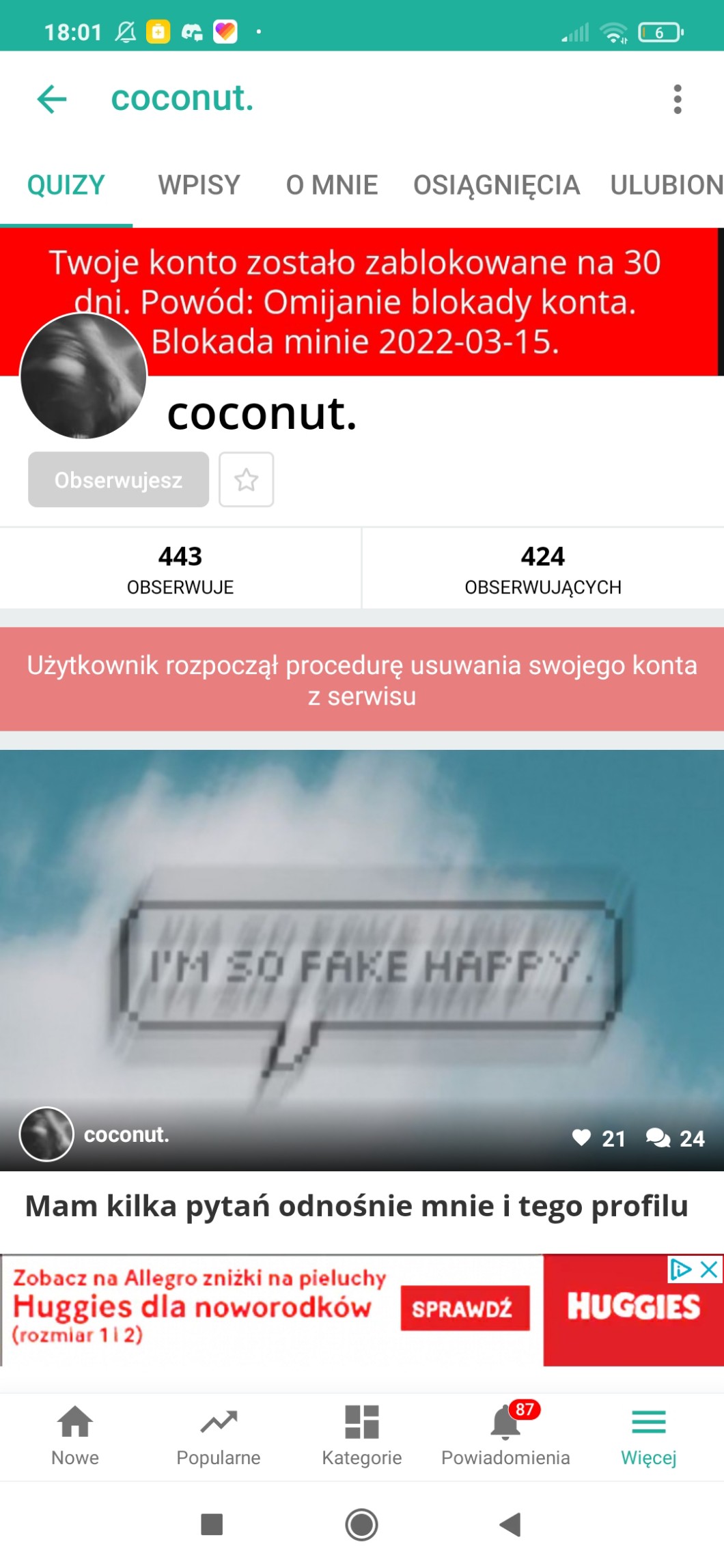This screenshot has width=724, height=1568.
Task: Open the Więcej menu
Action: [x=648, y=1436]
